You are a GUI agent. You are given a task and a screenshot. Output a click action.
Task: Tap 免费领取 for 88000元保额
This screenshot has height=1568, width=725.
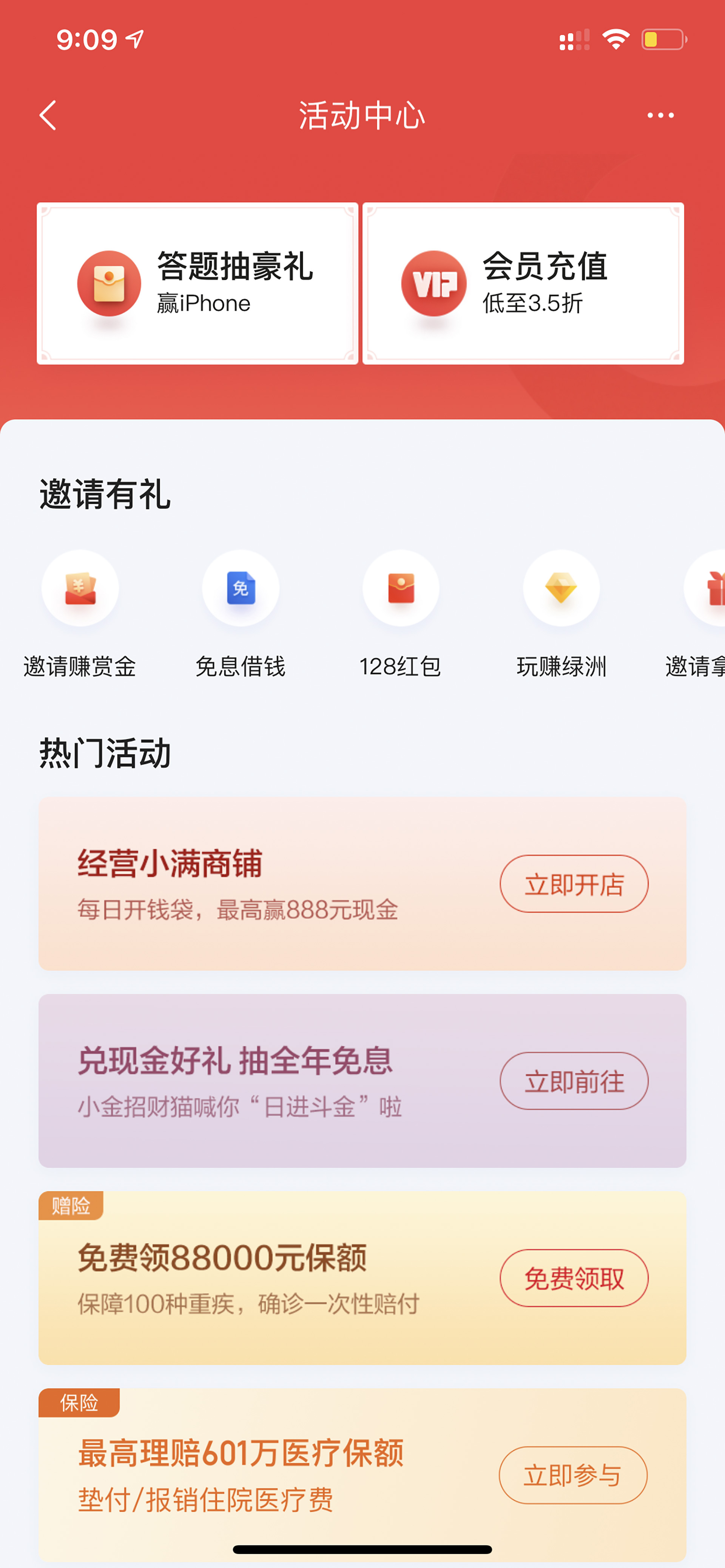pos(574,1278)
